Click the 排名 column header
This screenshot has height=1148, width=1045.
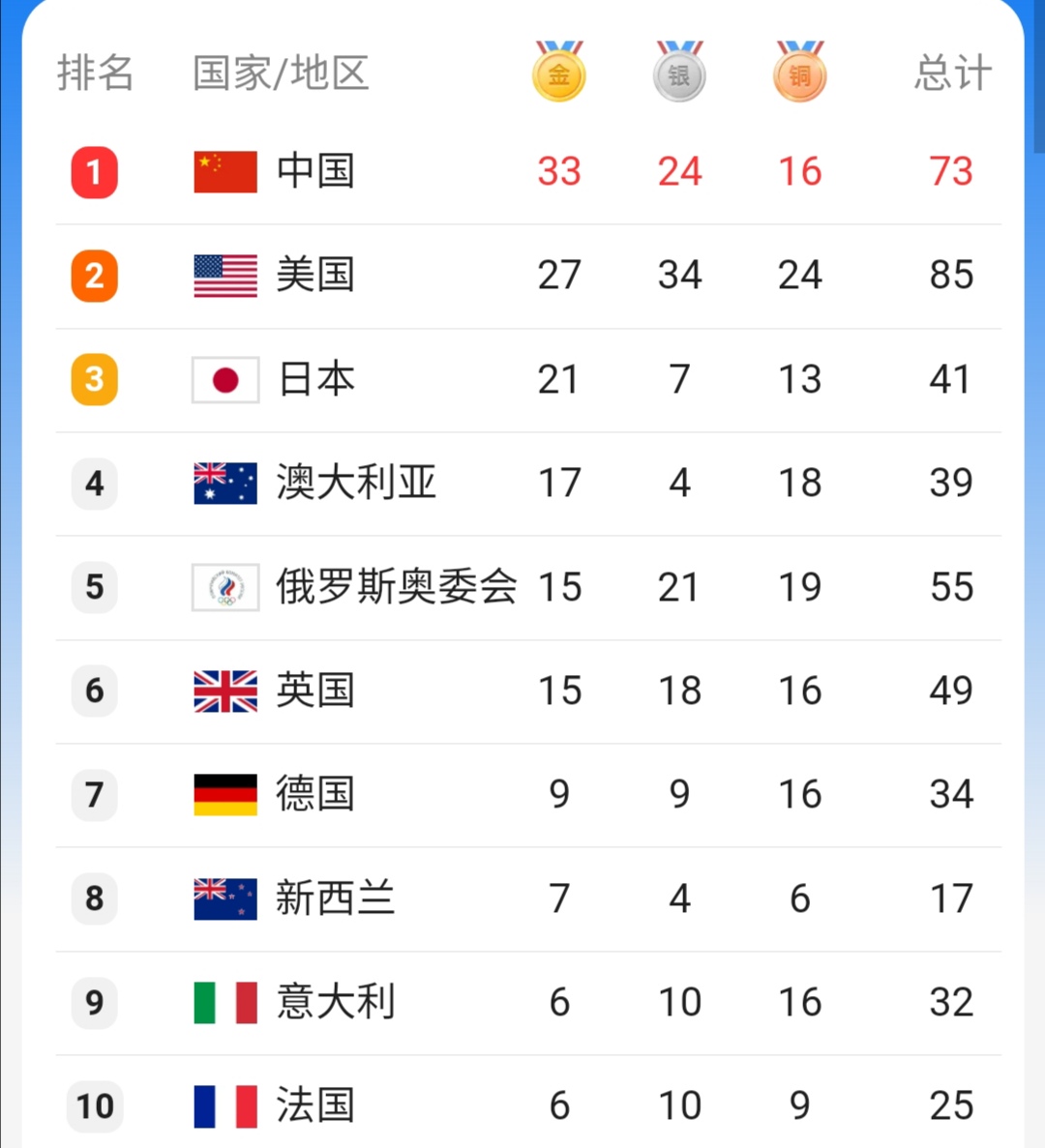pos(94,70)
